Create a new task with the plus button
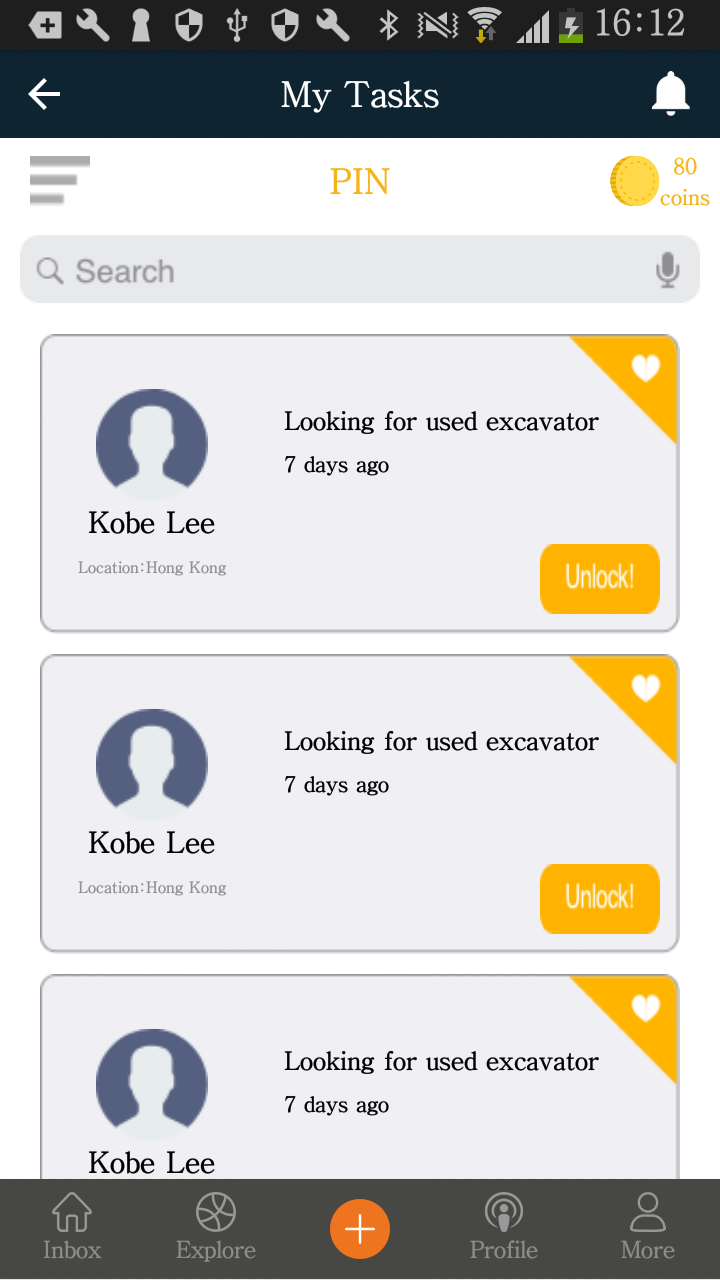The width and height of the screenshot is (720, 1280). click(360, 1229)
